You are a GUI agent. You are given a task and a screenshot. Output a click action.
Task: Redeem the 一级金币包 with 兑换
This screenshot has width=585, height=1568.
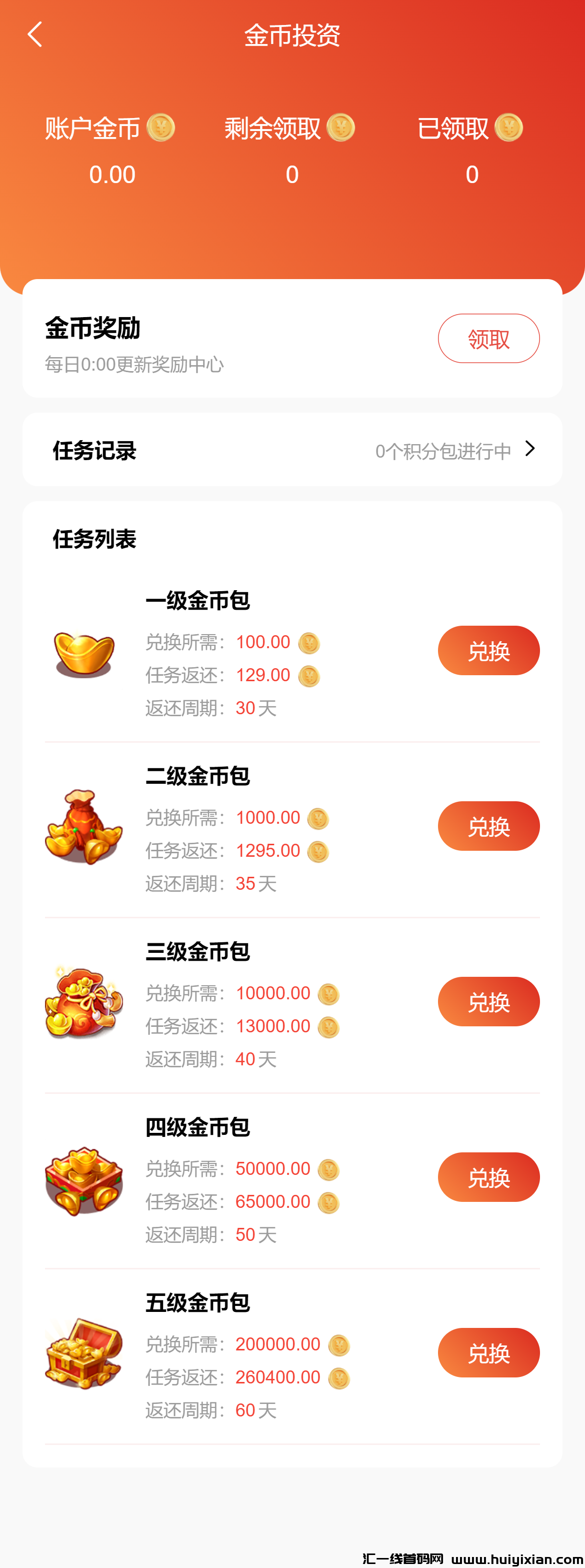coord(488,651)
